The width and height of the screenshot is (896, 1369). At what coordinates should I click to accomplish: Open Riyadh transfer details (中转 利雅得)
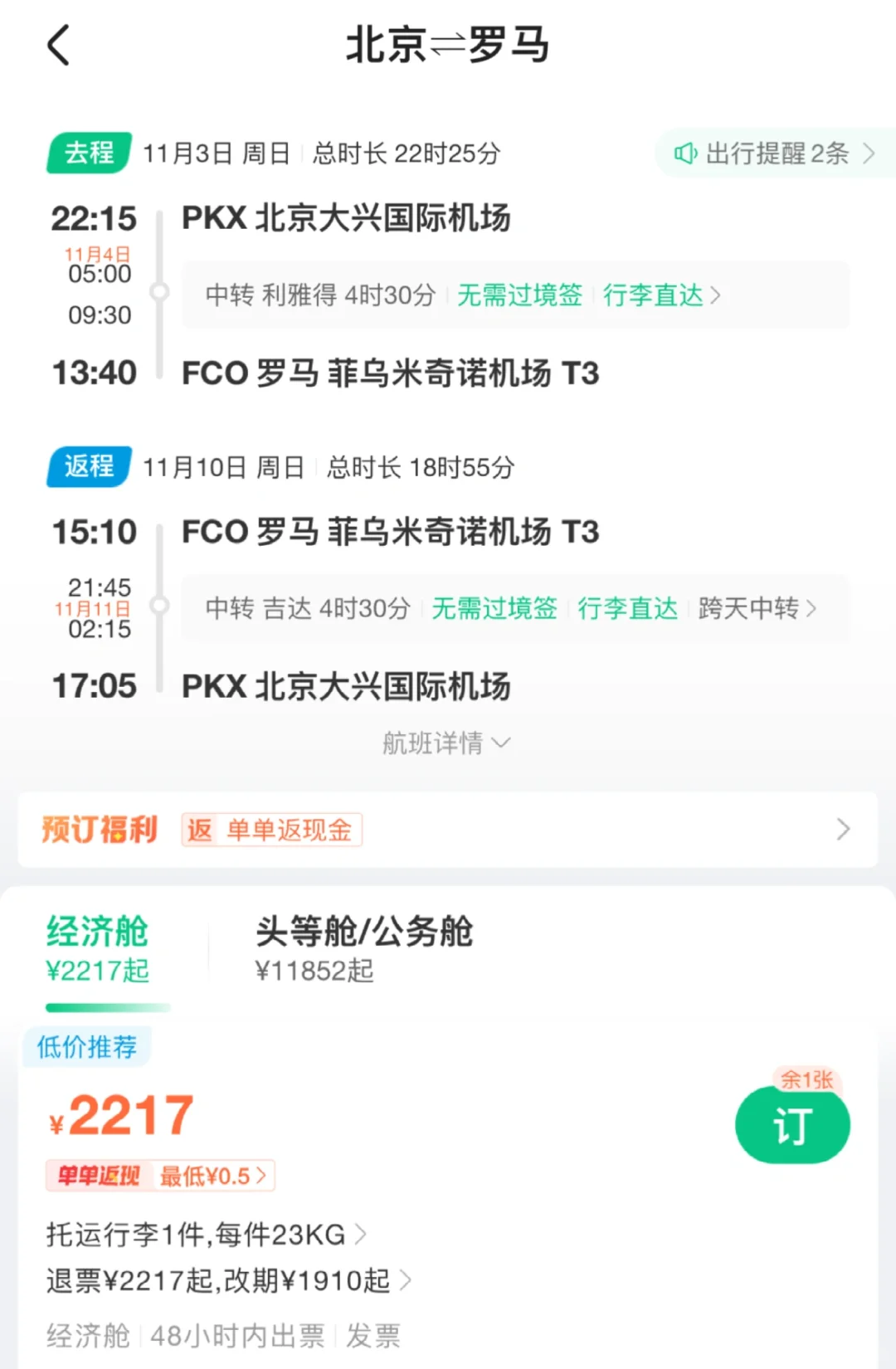pos(514,295)
